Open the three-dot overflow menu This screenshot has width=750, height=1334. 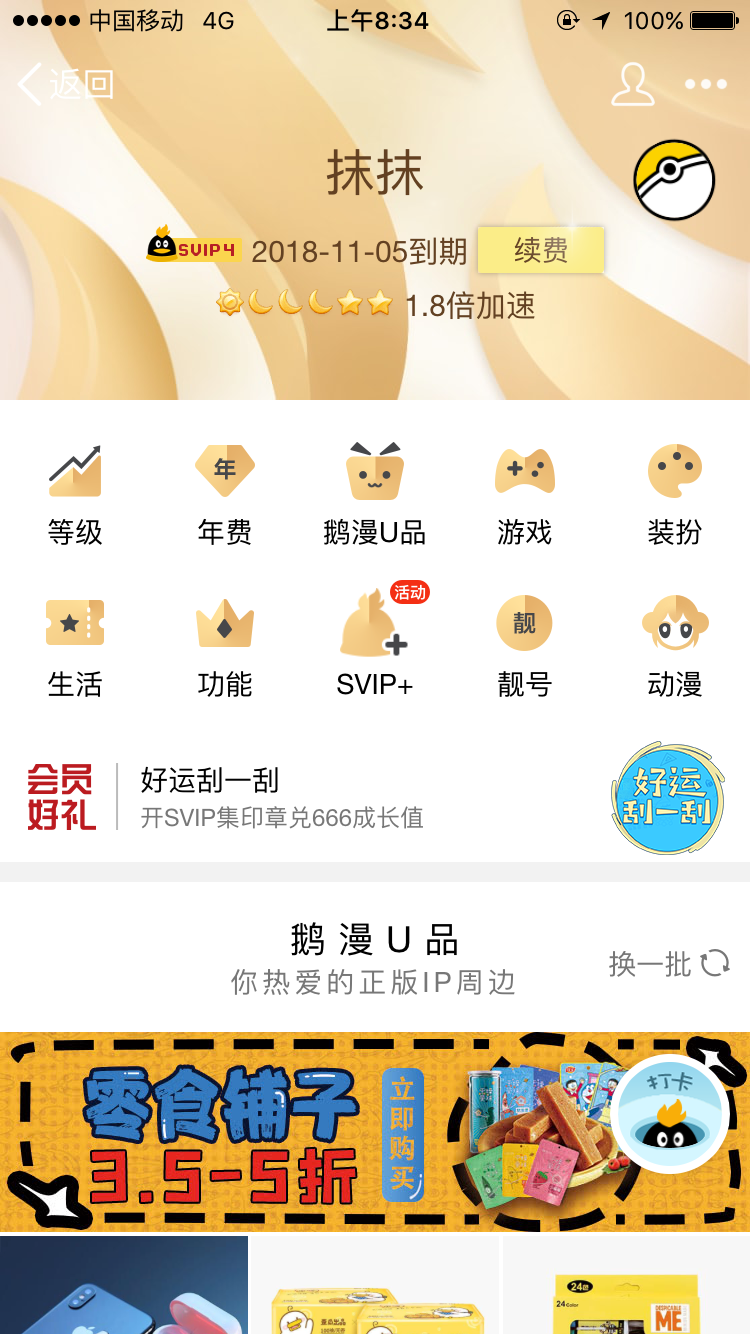[706, 84]
